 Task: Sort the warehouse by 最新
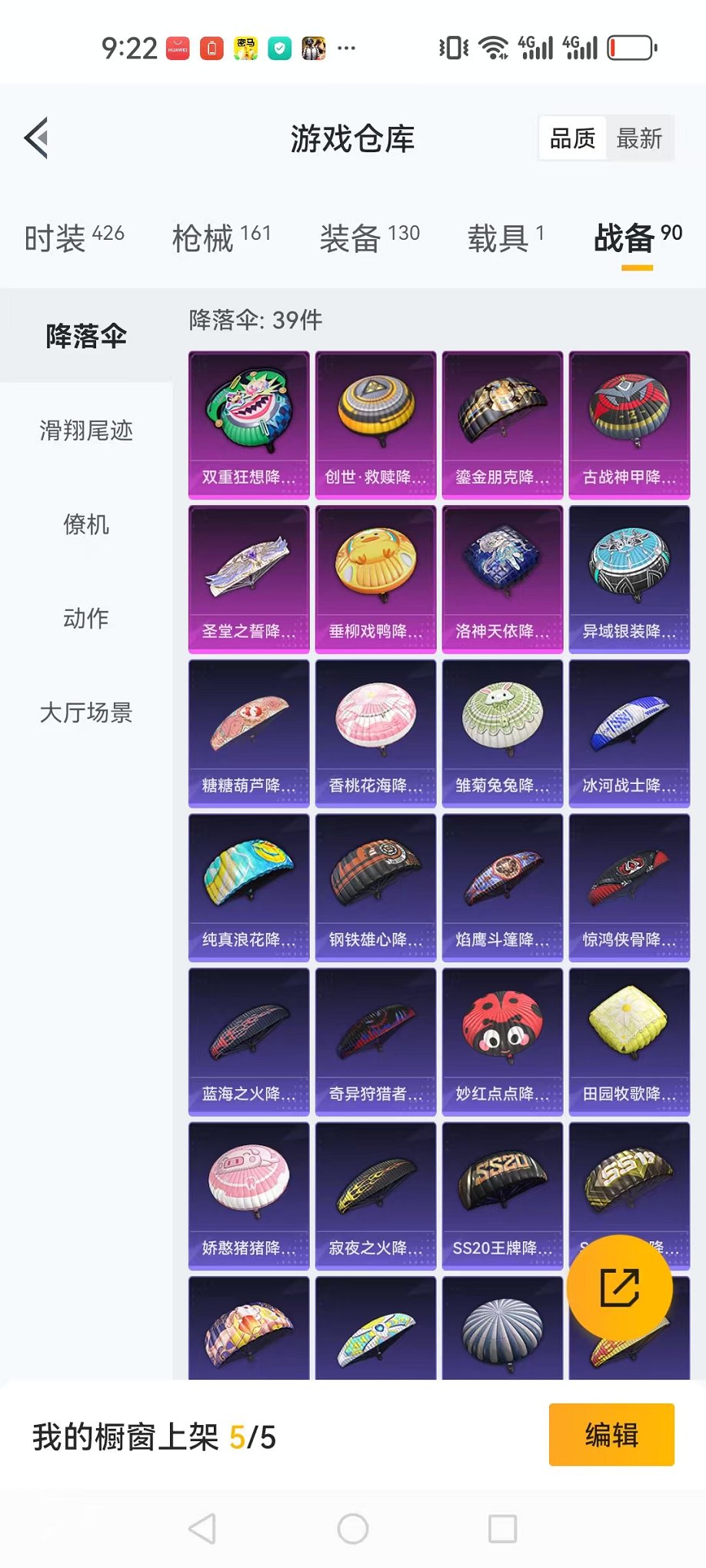pos(639,138)
